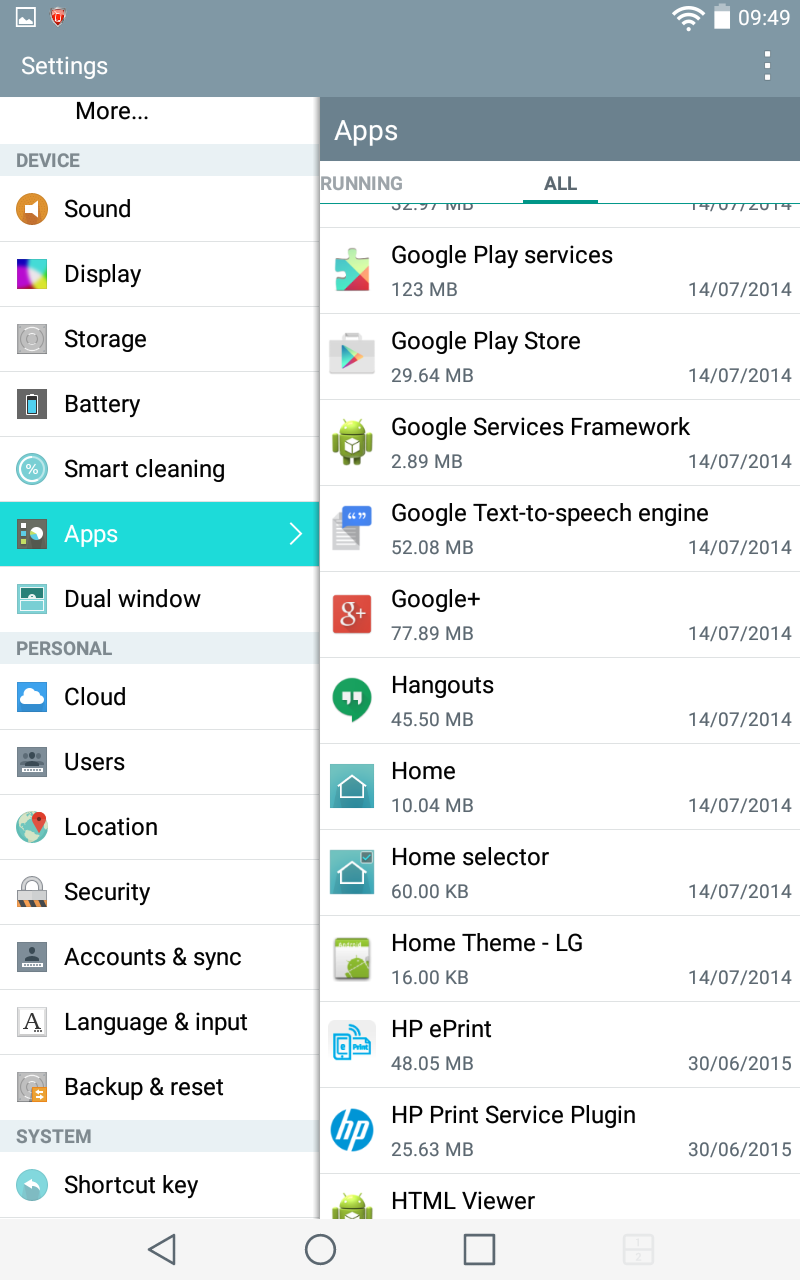Open Dual window settings
The height and width of the screenshot is (1280, 800).
point(160,599)
